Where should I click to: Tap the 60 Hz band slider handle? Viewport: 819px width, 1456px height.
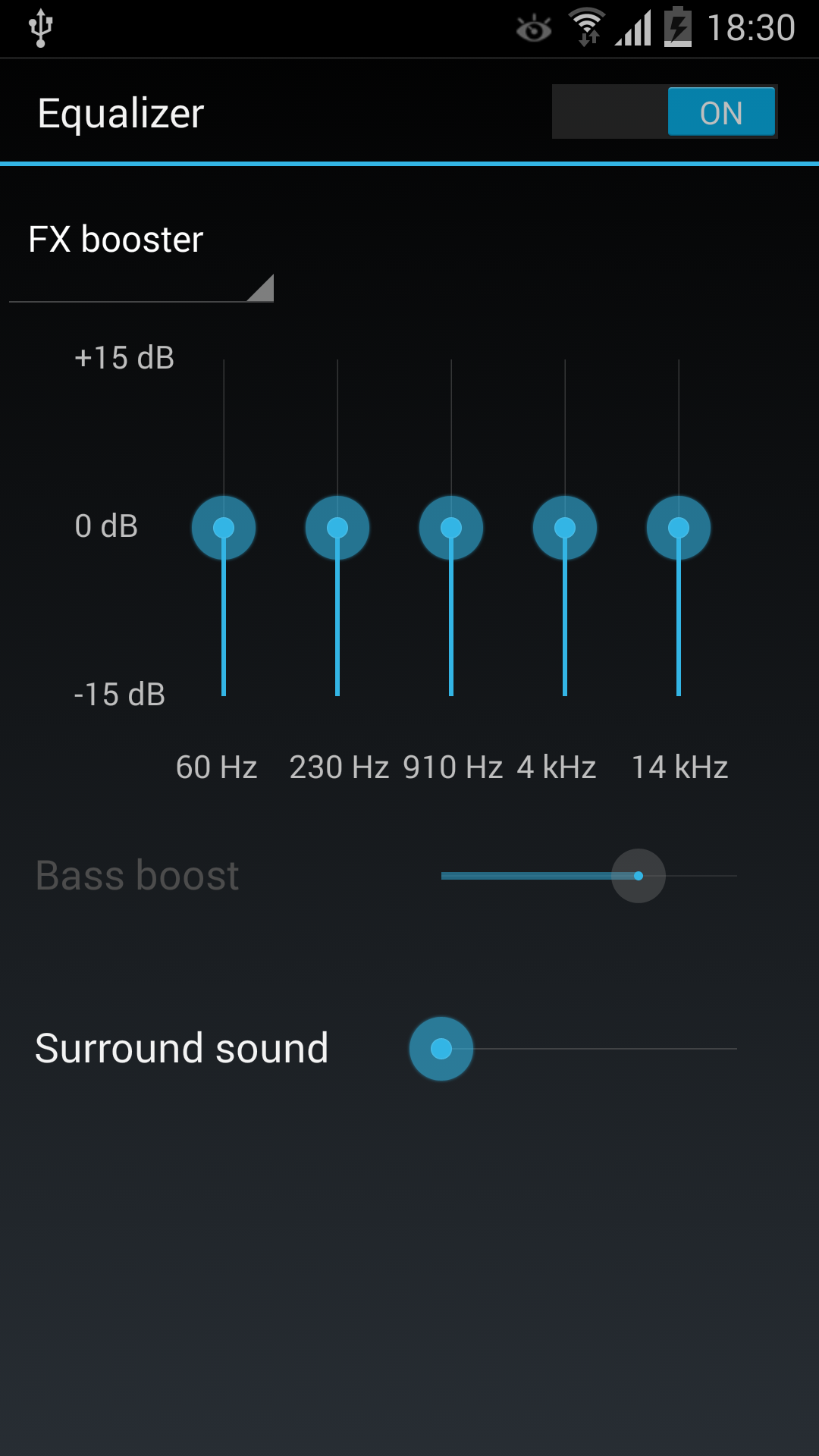pos(224,528)
